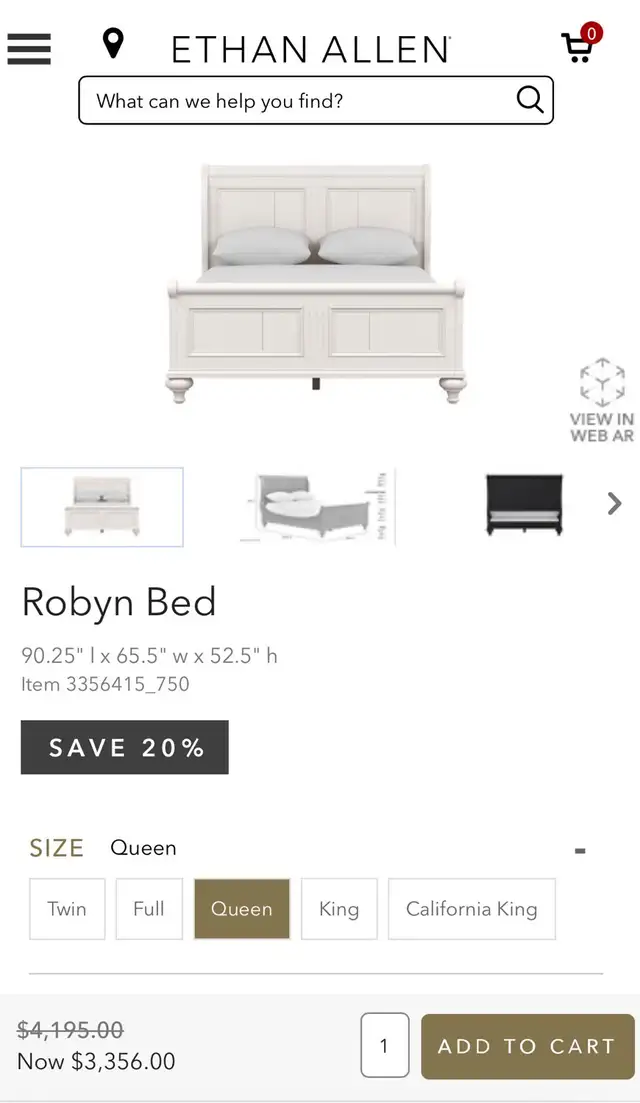Select the California King size
This screenshot has width=640, height=1103.
(x=471, y=909)
